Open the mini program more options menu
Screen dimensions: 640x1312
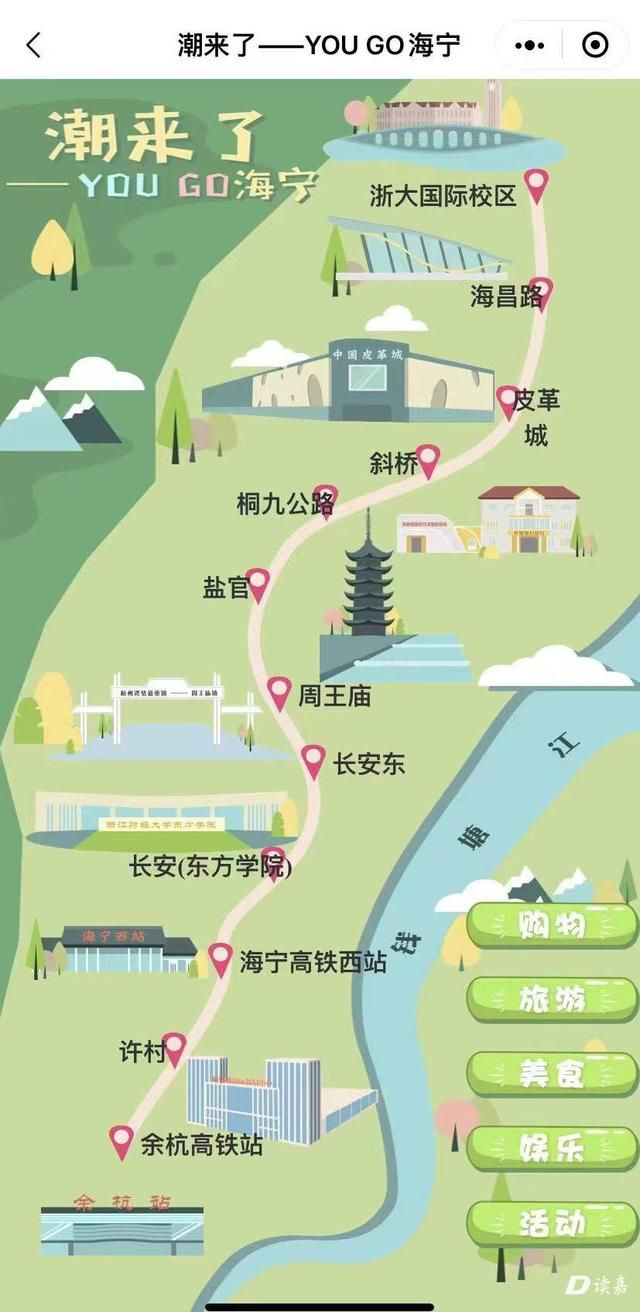[x=529, y=45]
